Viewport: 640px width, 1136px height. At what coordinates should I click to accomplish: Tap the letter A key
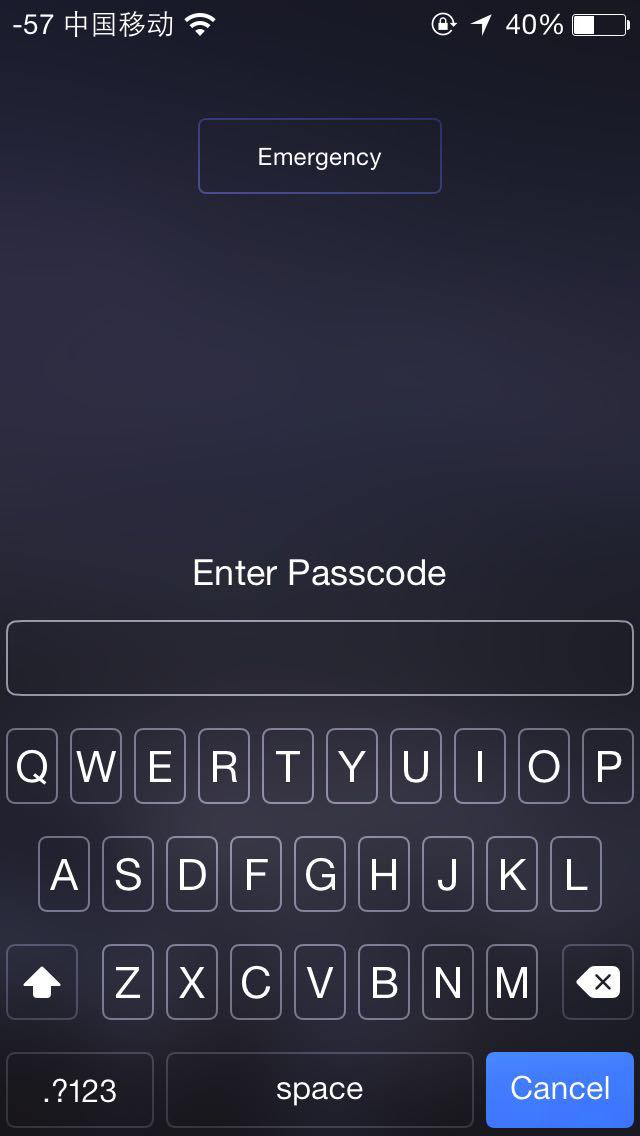point(64,874)
